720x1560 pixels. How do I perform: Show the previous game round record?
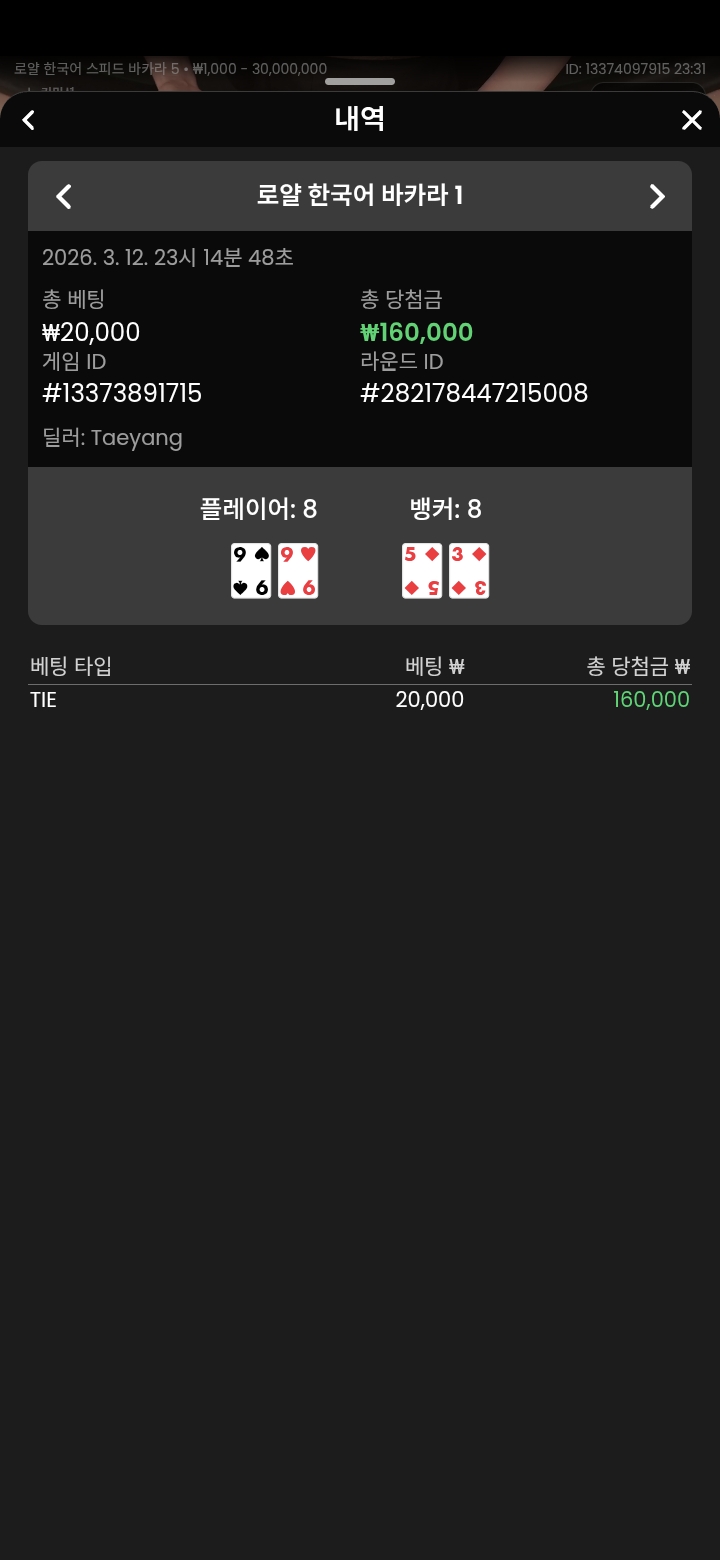pyautogui.click(x=64, y=196)
